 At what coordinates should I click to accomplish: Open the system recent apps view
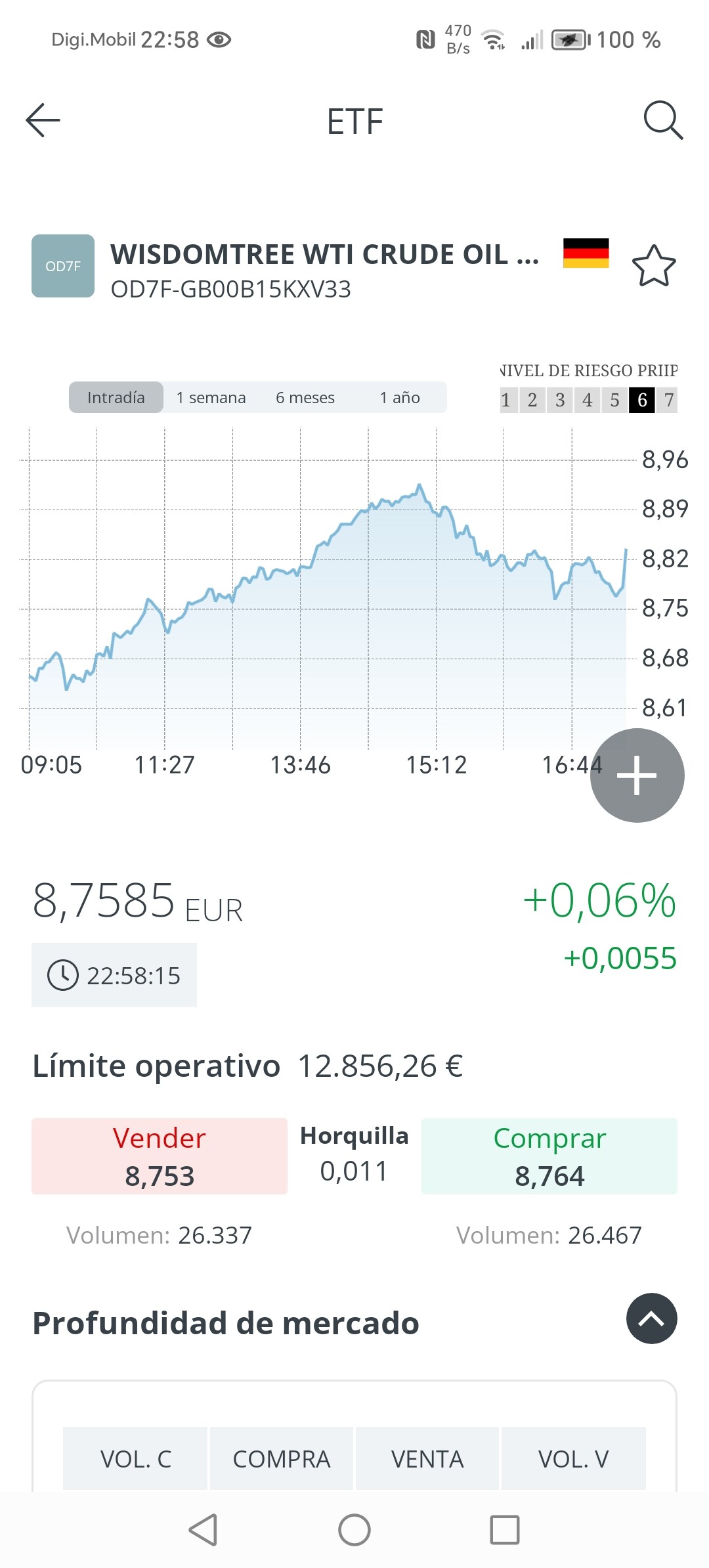(505, 1530)
